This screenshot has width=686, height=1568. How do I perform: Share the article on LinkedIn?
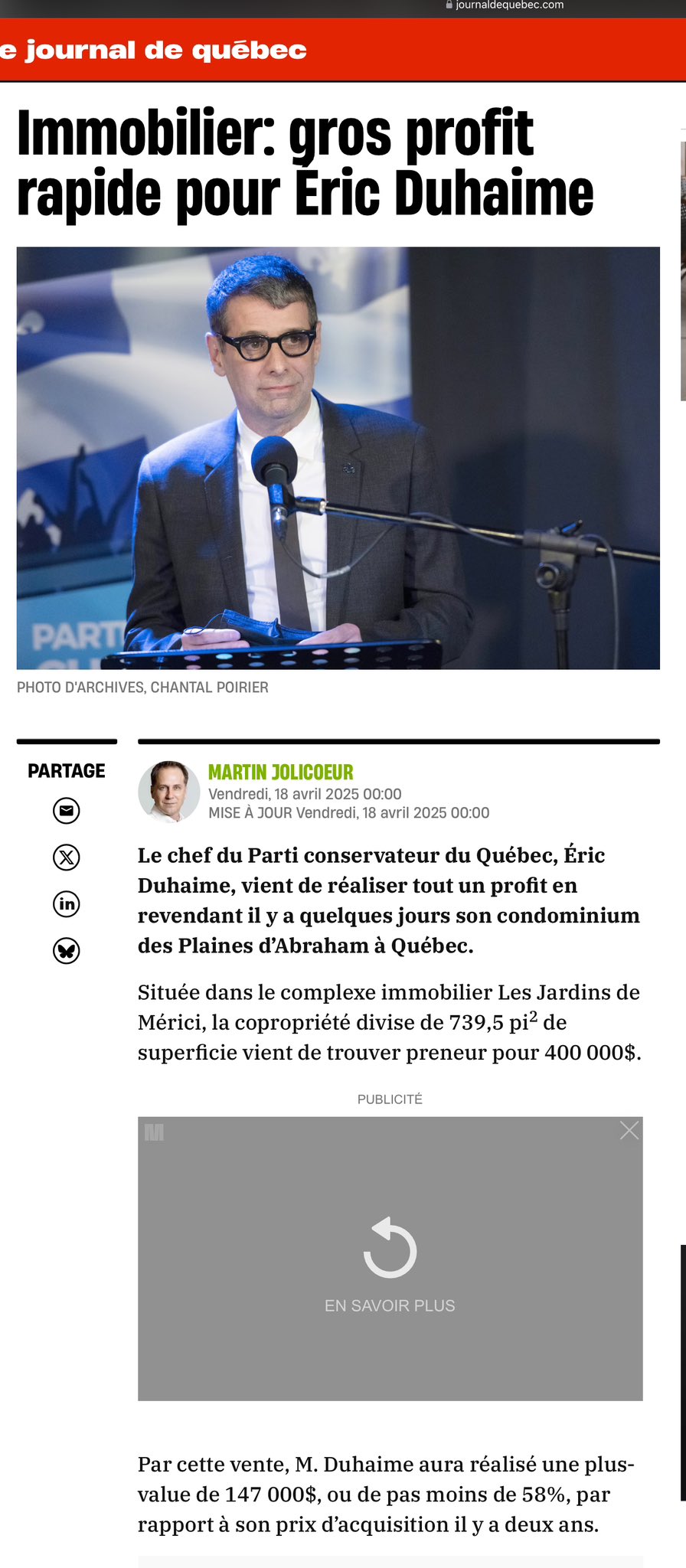click(x=67, y=903)
